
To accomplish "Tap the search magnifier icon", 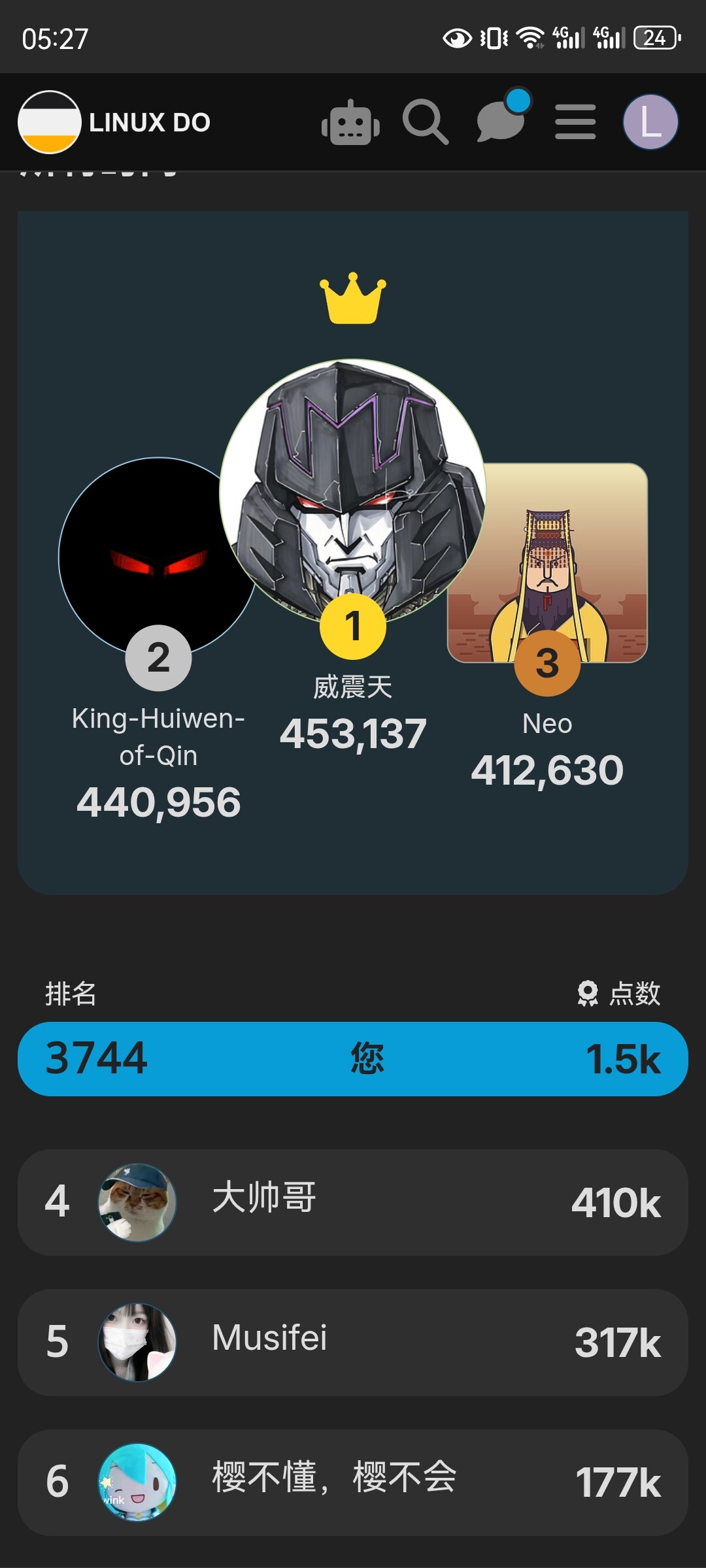I will click(426, 122).
